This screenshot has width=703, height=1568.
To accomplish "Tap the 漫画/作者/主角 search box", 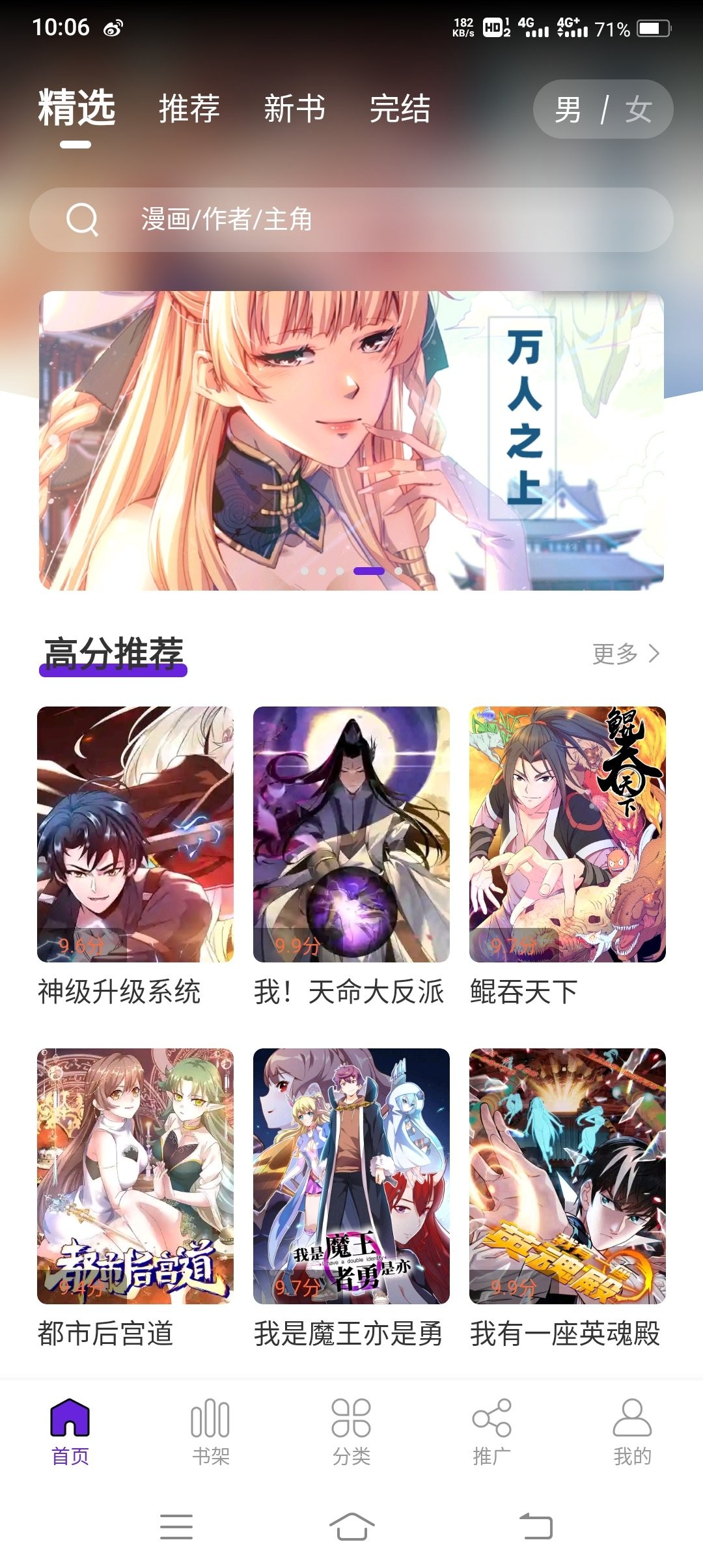I will (x=351, y=219).
